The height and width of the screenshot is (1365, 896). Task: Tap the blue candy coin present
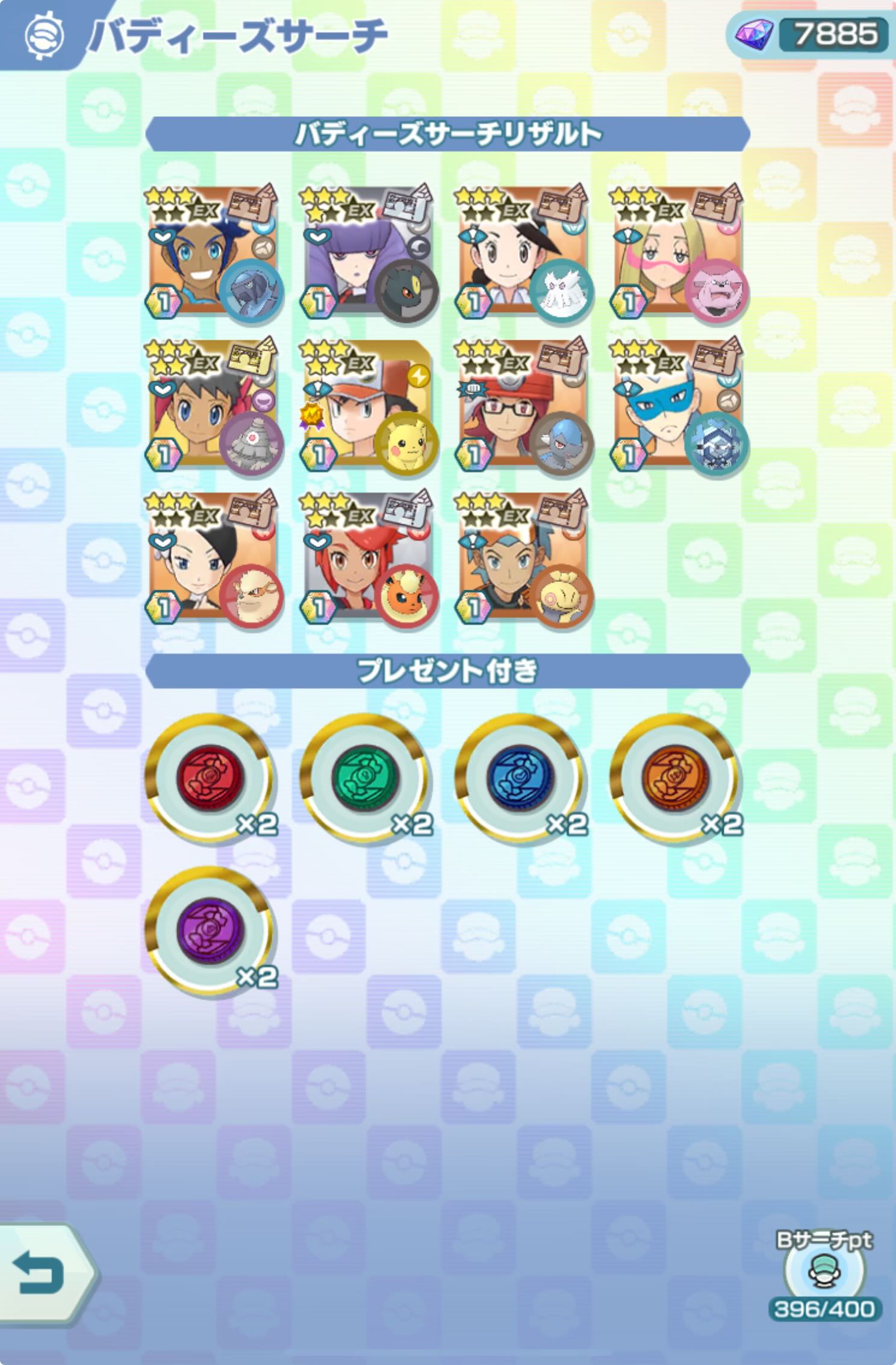[x=520, y=778]
